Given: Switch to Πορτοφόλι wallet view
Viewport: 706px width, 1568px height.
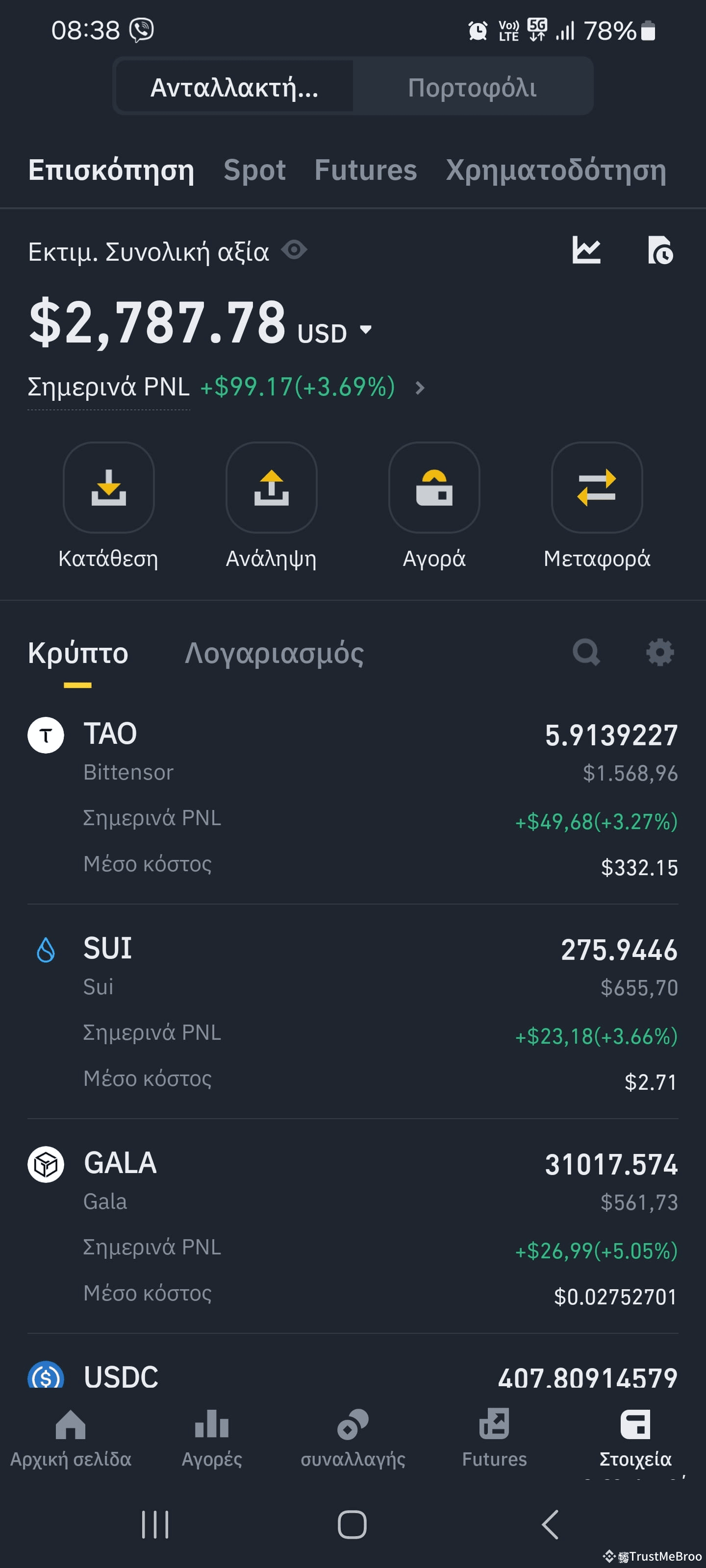Looking at the screenshot, I should pos(473,86).
